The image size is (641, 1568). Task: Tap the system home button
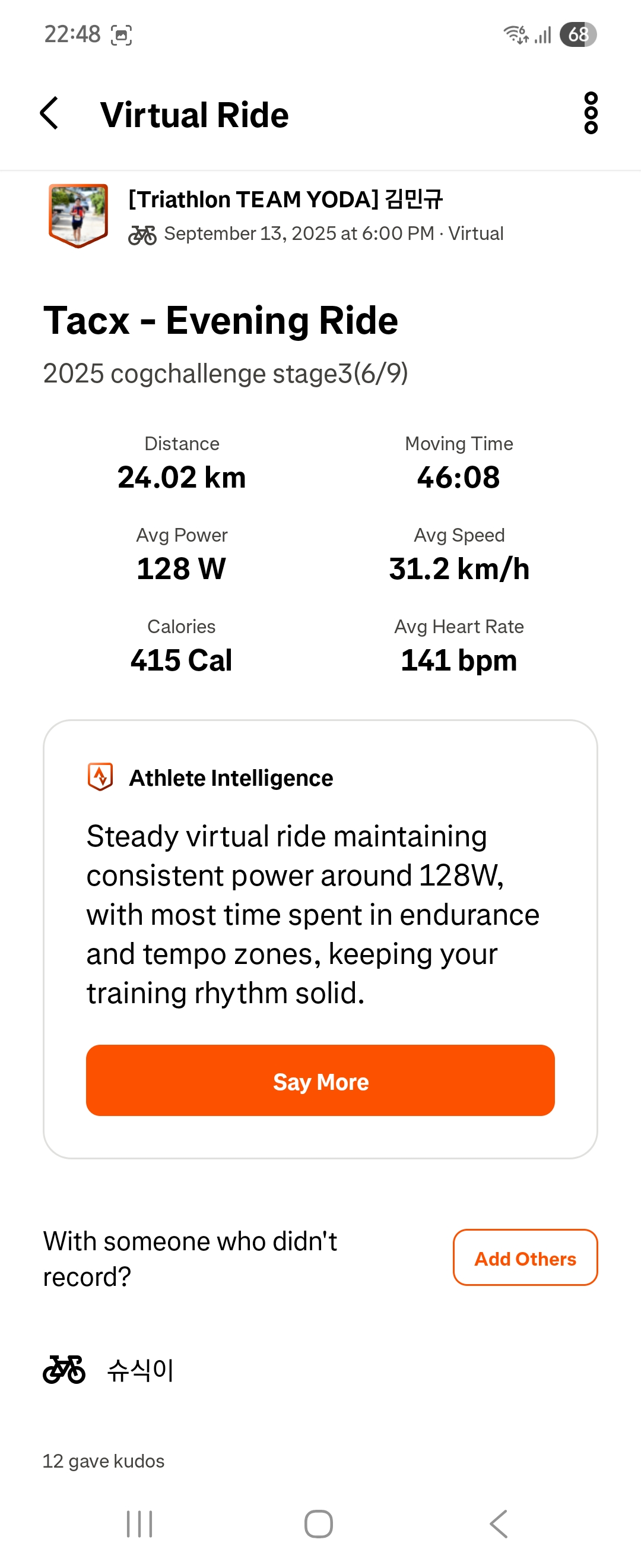point(319,1524)
